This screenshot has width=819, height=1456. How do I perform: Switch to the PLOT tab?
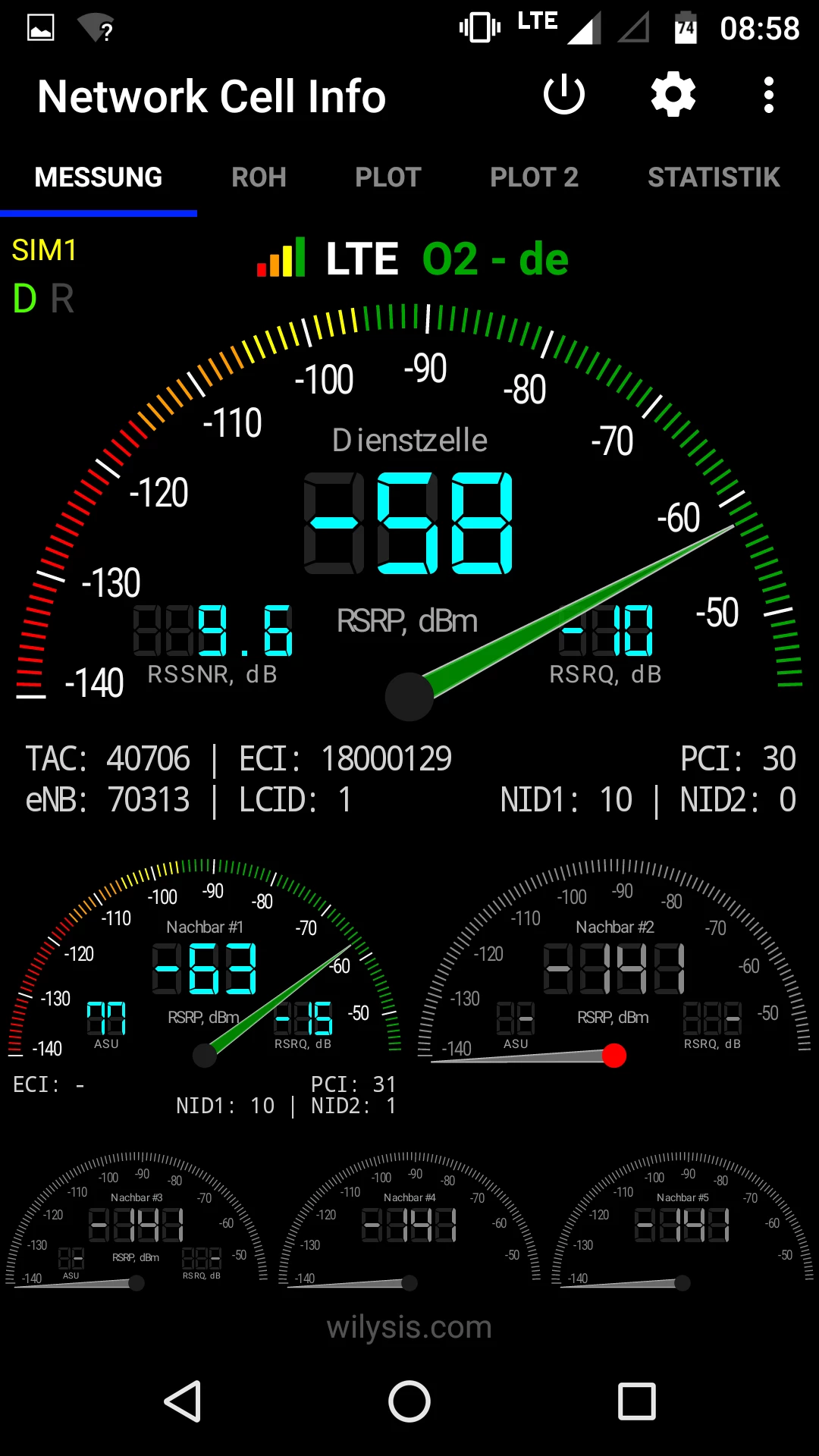[388, 177]
